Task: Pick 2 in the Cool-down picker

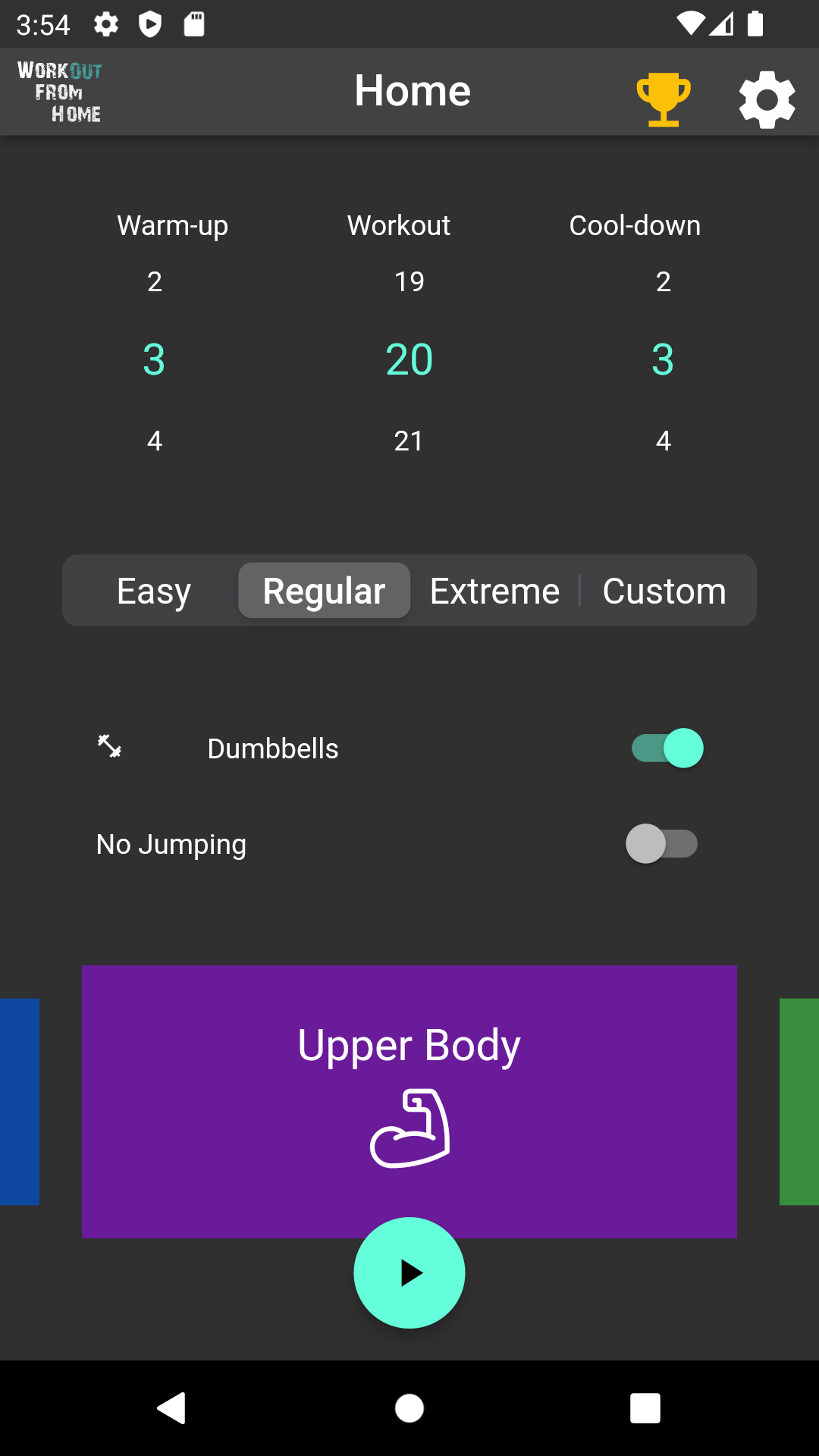Action: coord(663,281)
